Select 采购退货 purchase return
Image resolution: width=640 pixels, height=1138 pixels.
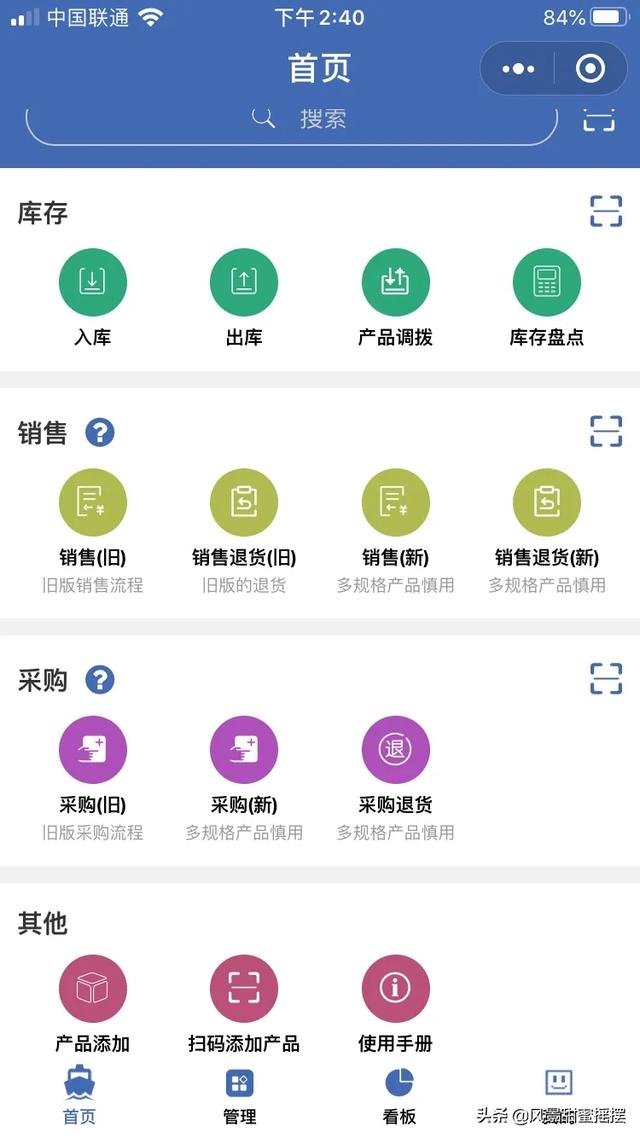pos(395,750)
